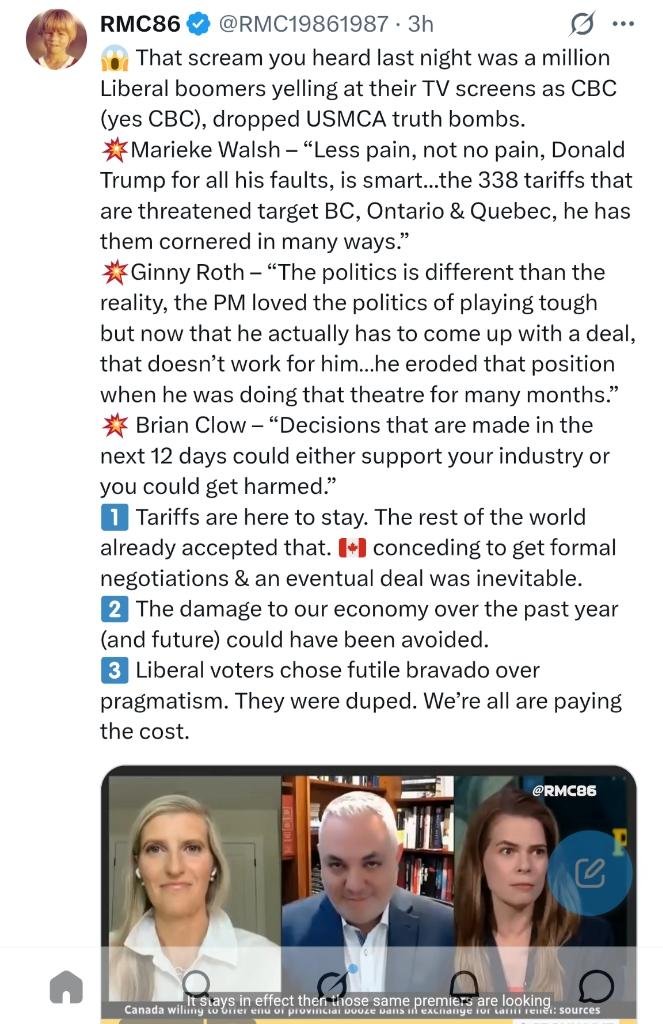
Task: Tap the Grok icon beside the overflow menu
Action: pos(581,24)
